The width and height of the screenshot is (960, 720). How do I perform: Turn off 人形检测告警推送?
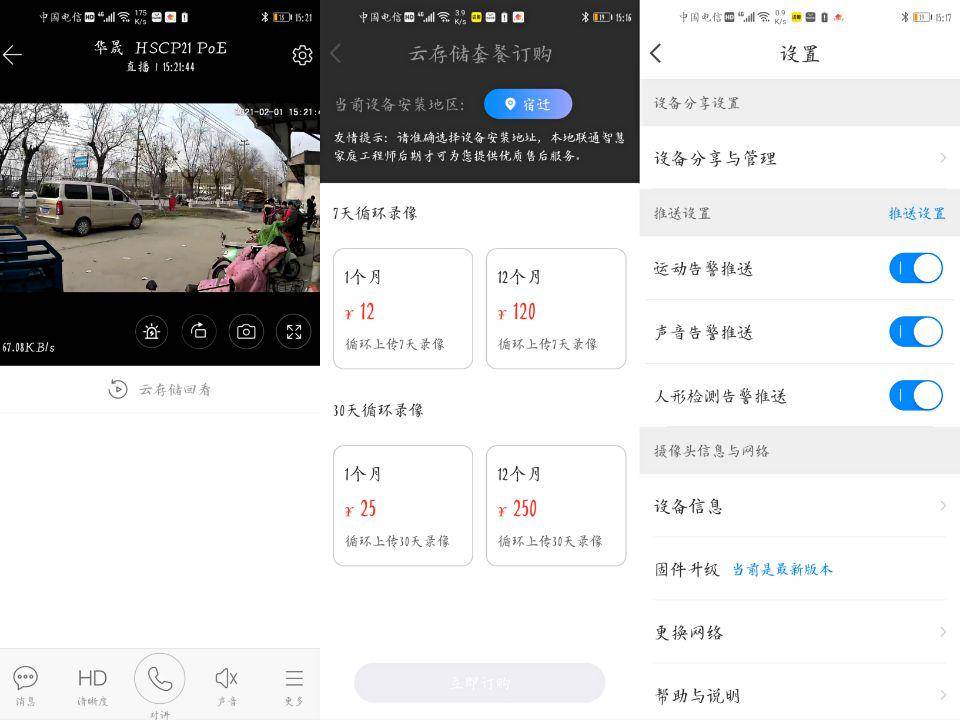915,395
